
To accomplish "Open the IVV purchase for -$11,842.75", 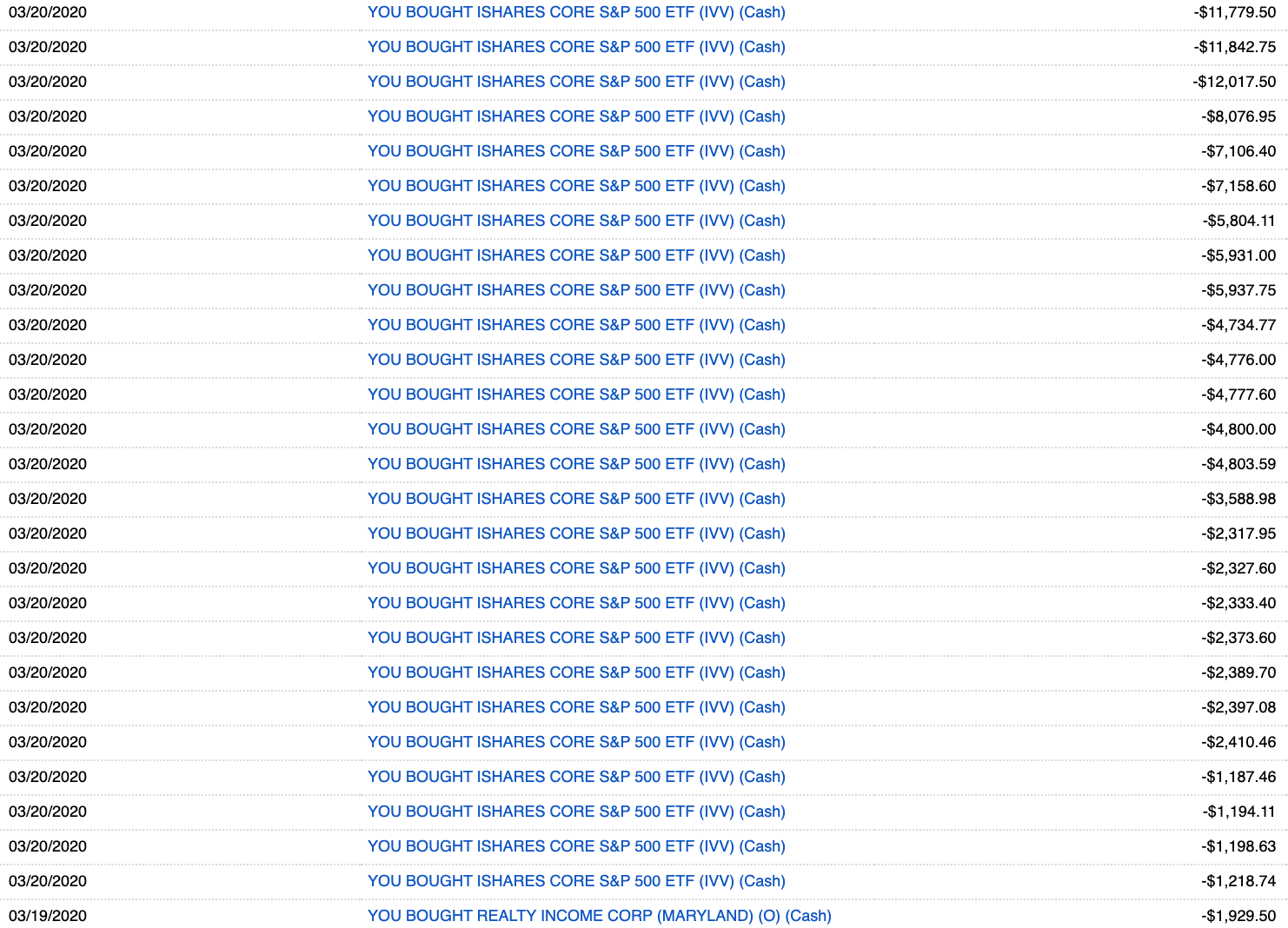I will pos(576,47).
